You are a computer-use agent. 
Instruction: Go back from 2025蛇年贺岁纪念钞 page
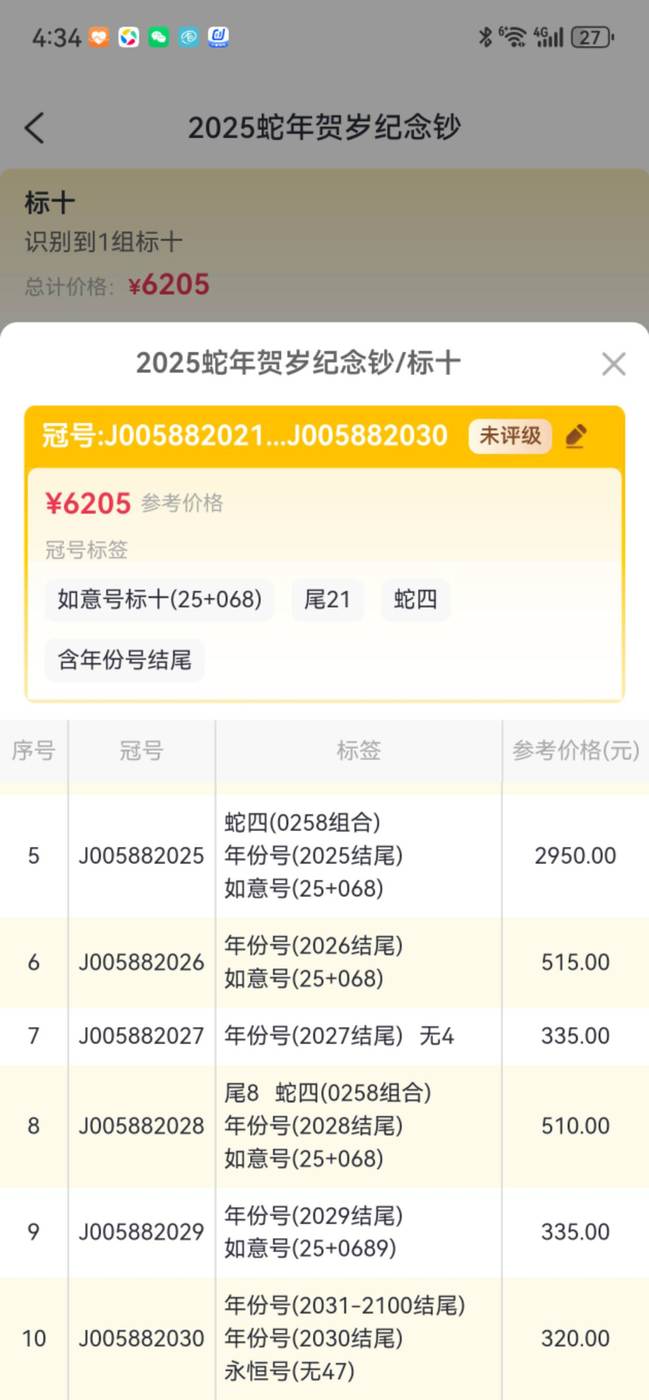pyautogui.click(x=35, y=128)
